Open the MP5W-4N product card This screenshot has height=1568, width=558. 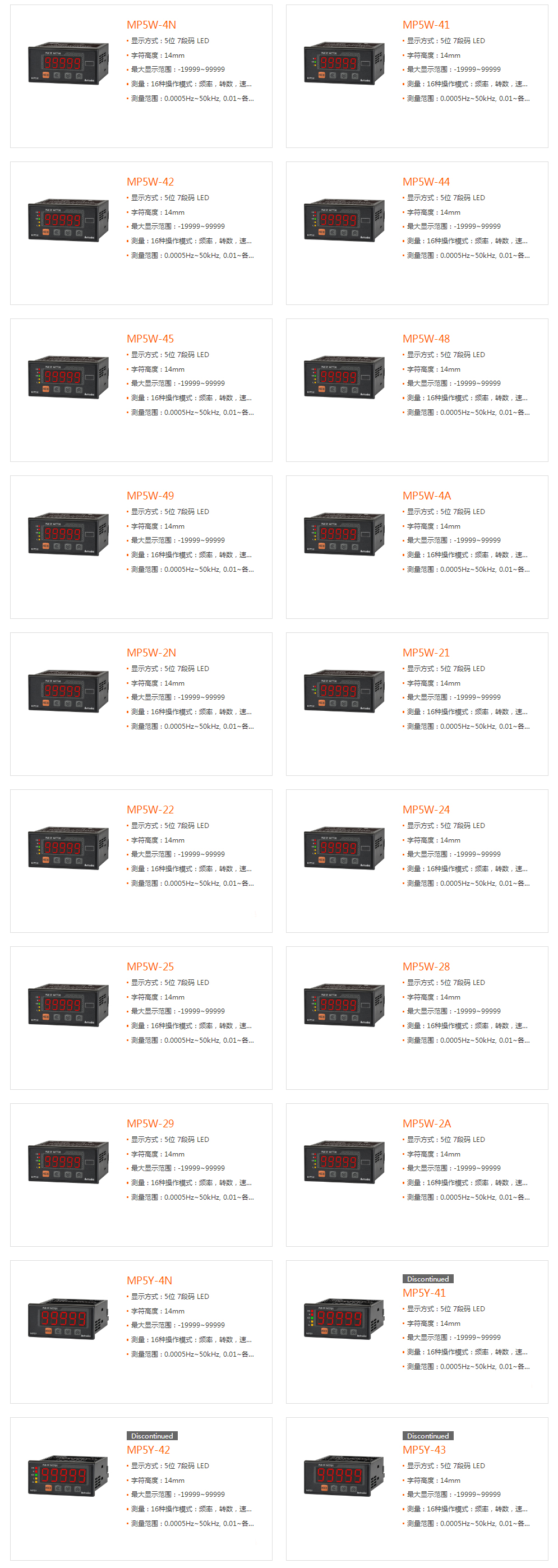tap(151, 25)
